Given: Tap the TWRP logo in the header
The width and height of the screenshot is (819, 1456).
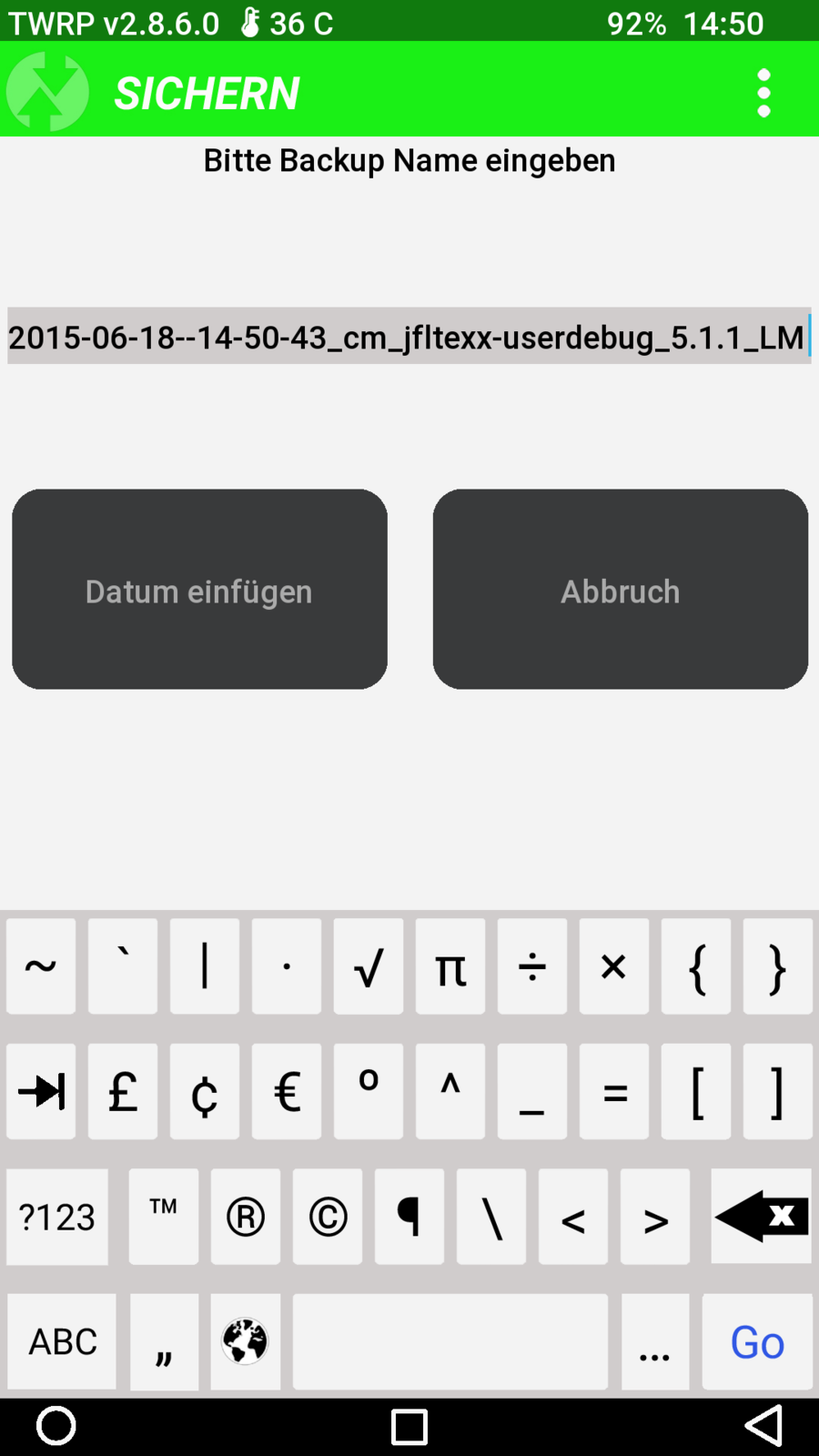Looking at the screenshot, I should point(47,92).
